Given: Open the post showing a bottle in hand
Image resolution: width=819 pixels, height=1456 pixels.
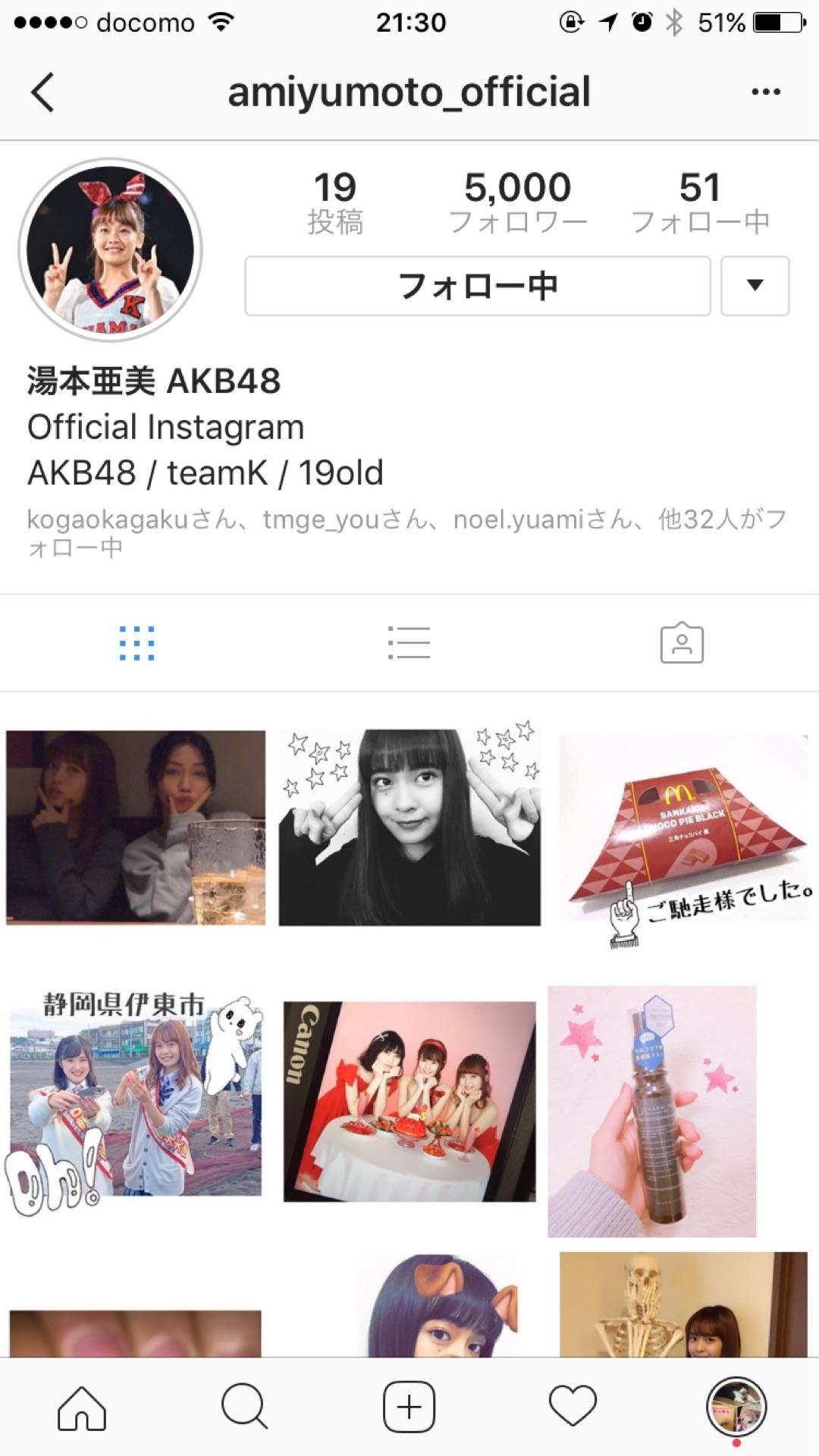Looking at the screenshot, I should click(652, 1111).
